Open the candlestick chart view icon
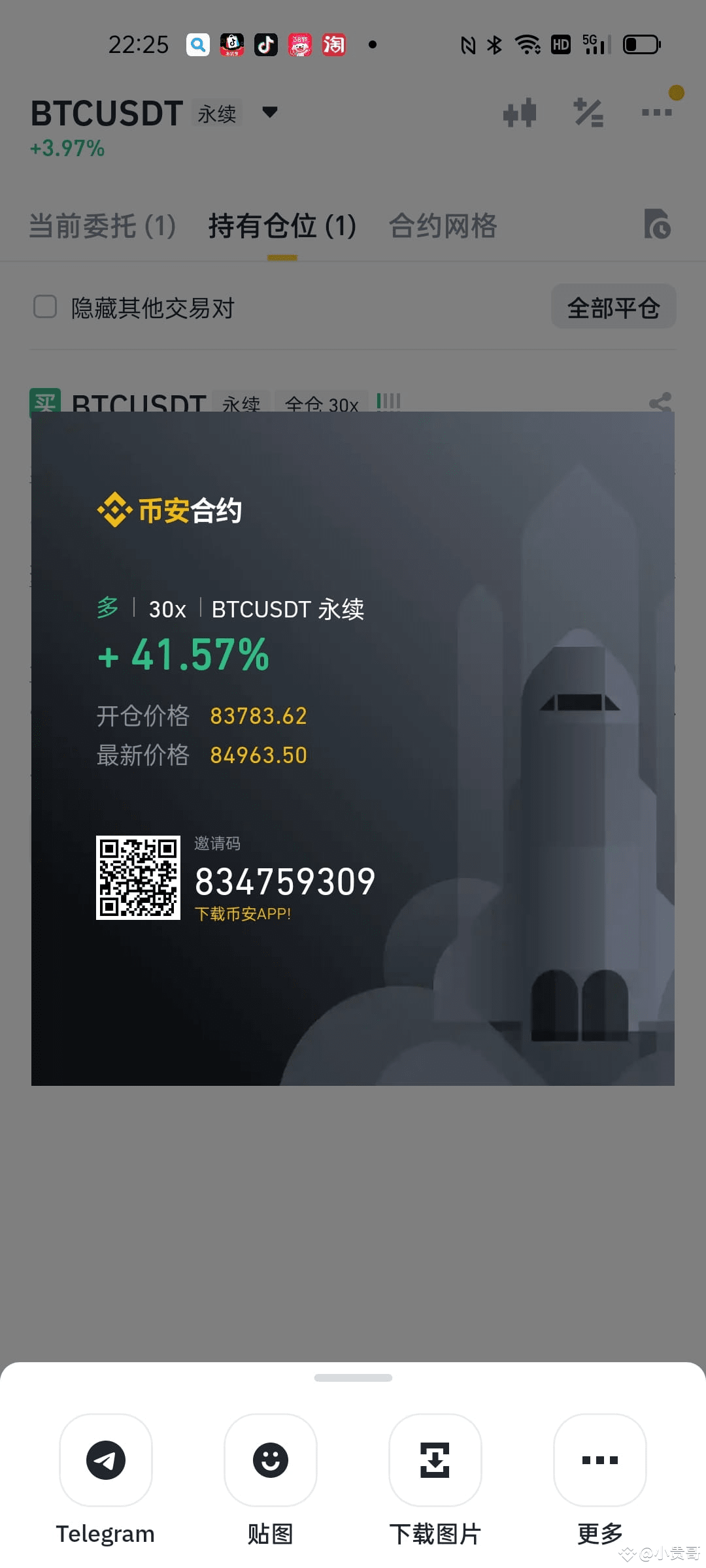706x1568 pixels. (x=520, y=112)
